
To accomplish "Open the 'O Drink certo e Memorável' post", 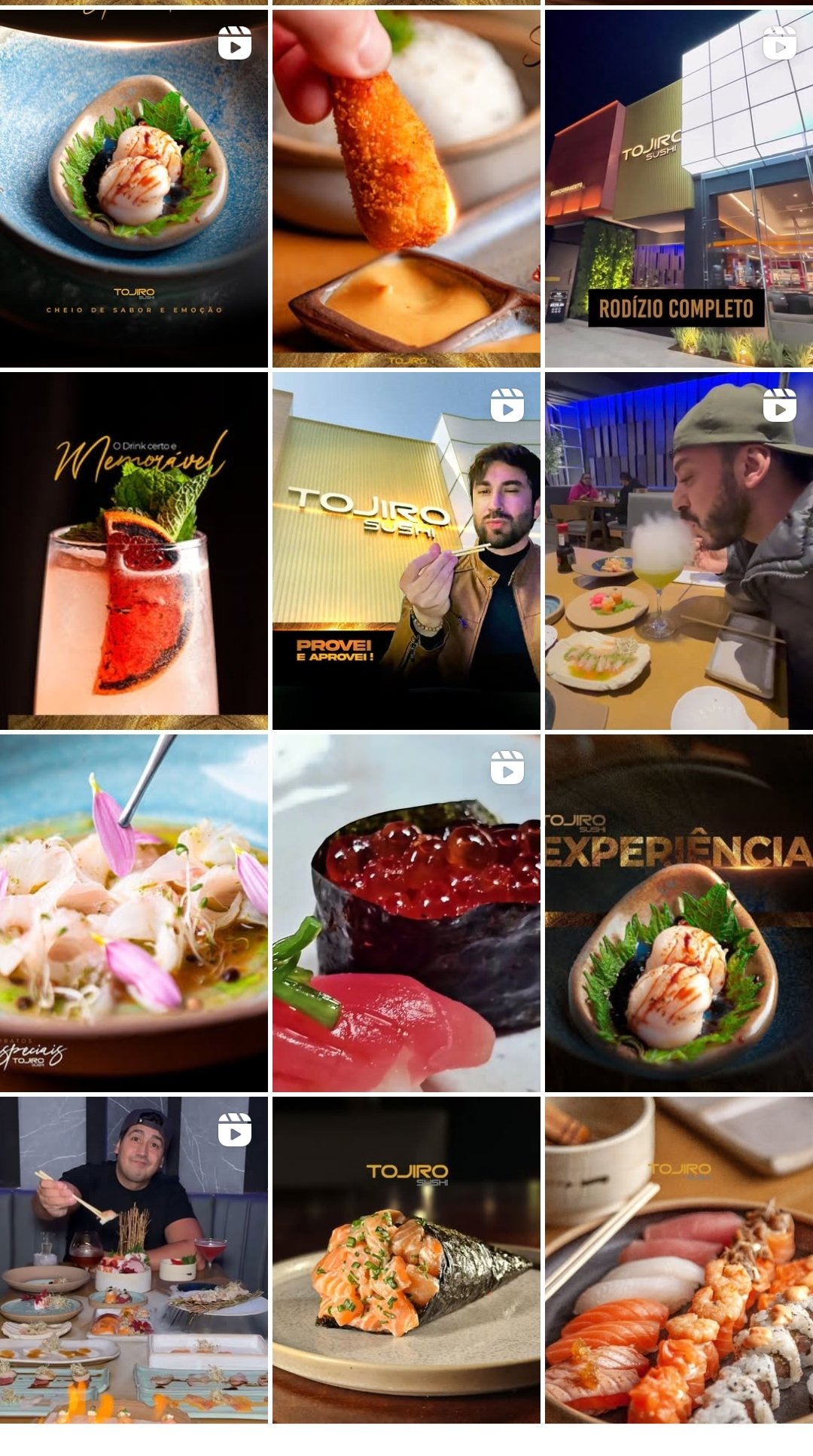I will 133,551.
